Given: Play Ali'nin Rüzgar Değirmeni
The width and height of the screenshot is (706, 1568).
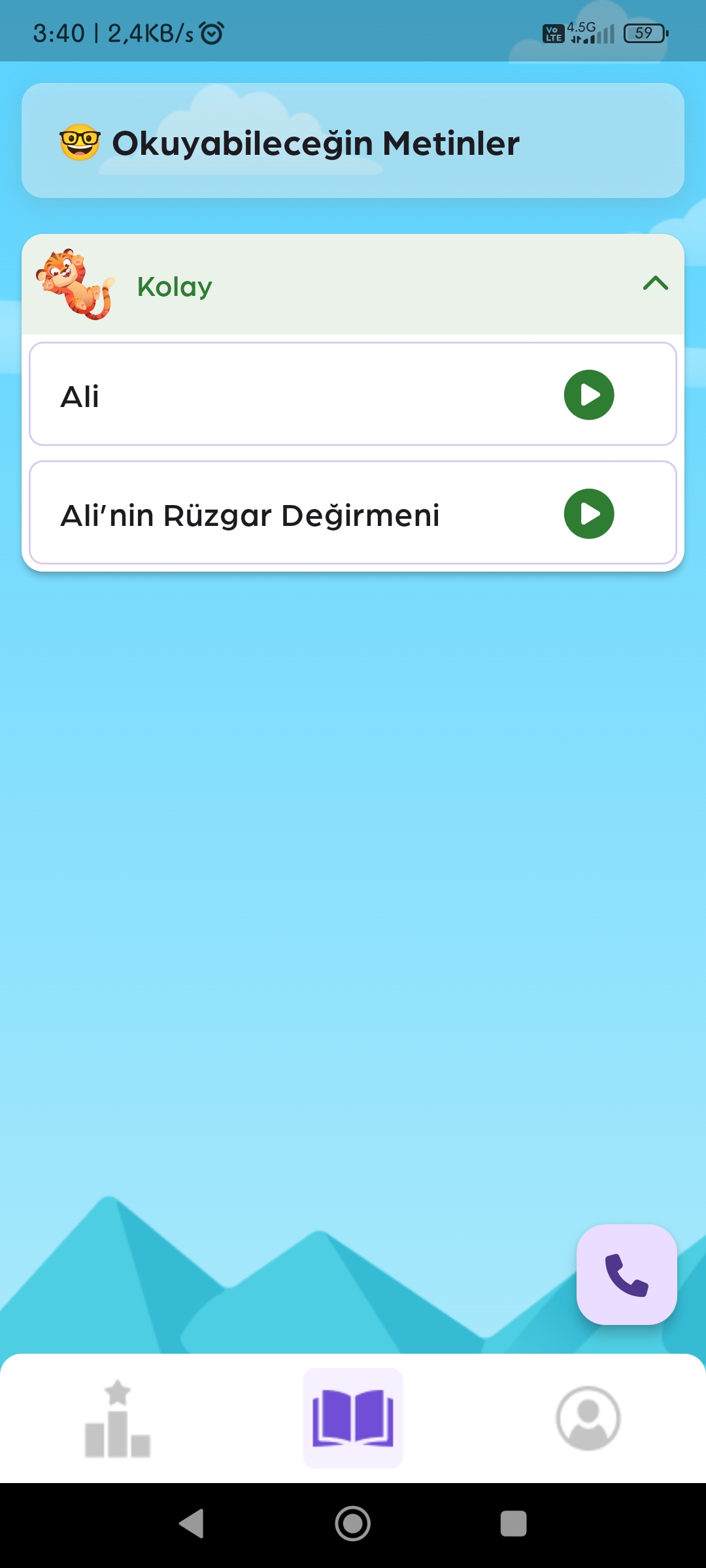Looking at the screenshot, I should 589,514.
